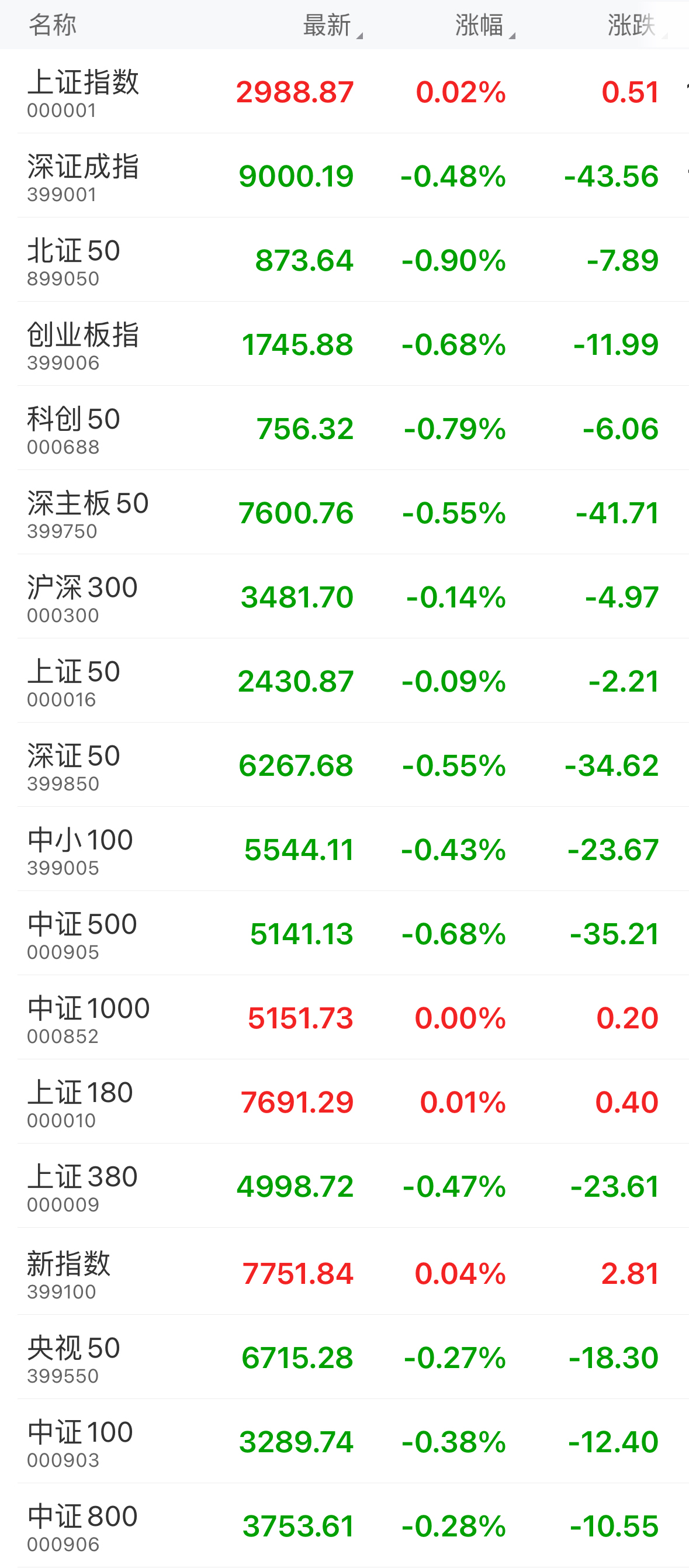View 新指数 399100 details

pyautogui.click(x=68, y=1272)
